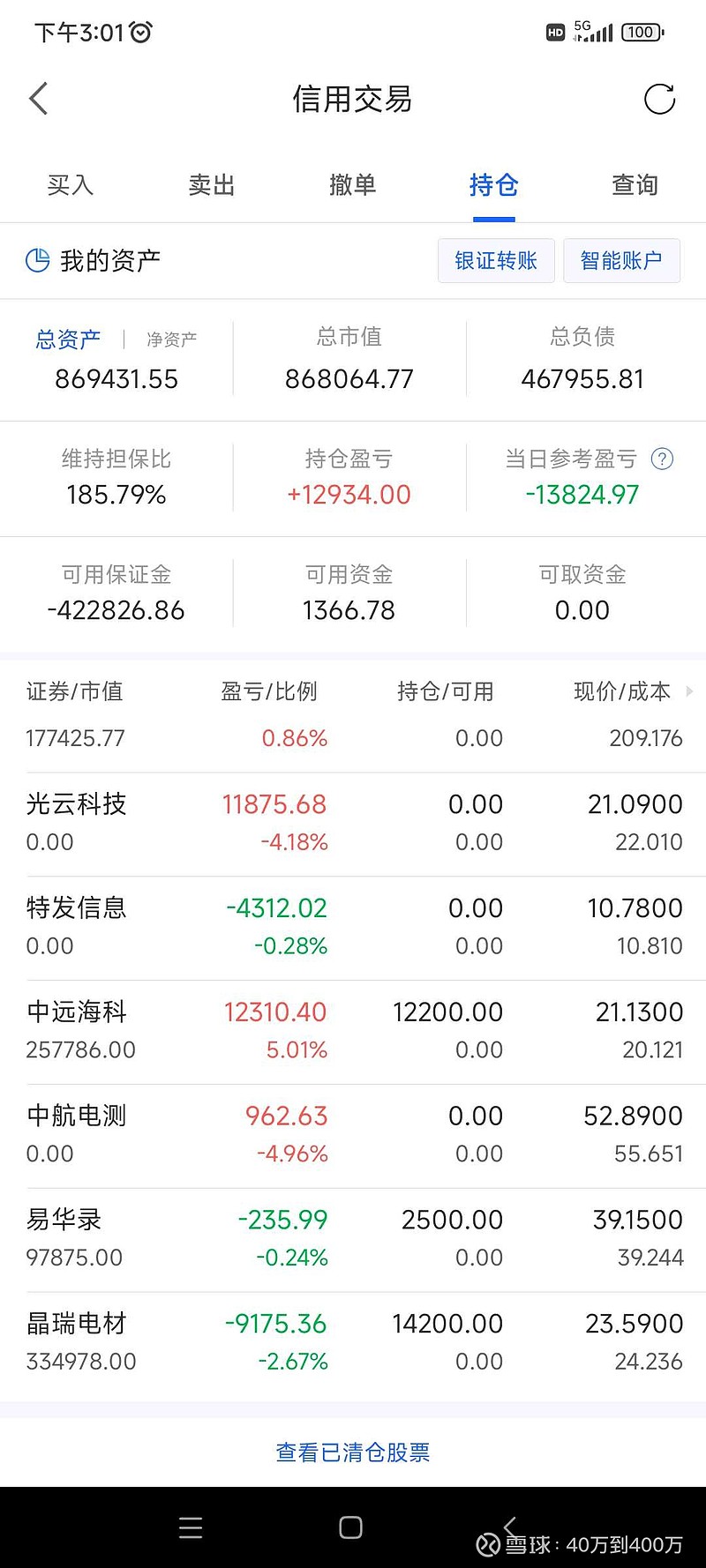706x1568 pixels.
Task: Expand more columns via 现价/成本 arrow
Action: 689,691
